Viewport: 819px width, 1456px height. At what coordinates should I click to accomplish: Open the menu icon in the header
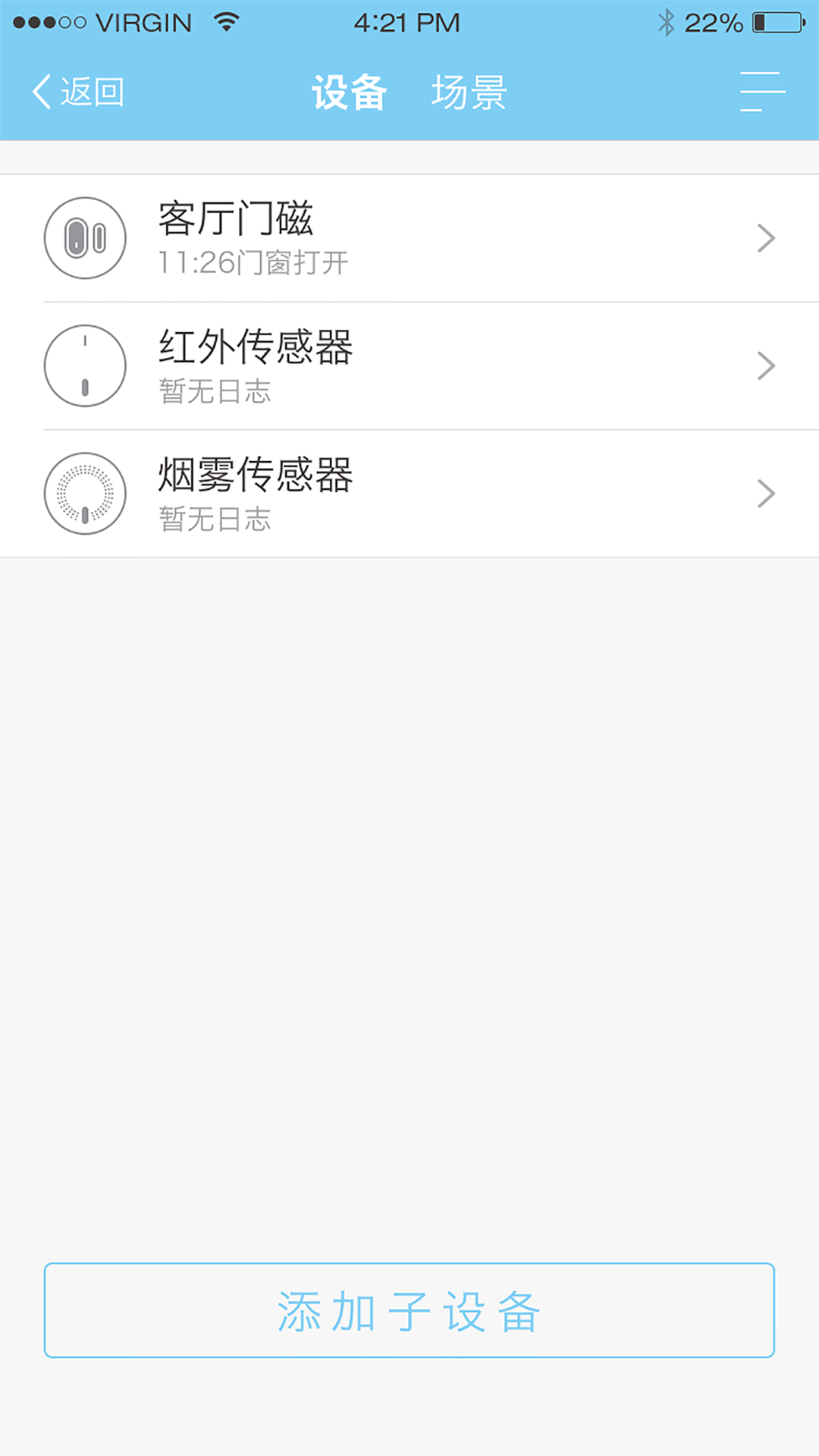[x=761, y=93]
